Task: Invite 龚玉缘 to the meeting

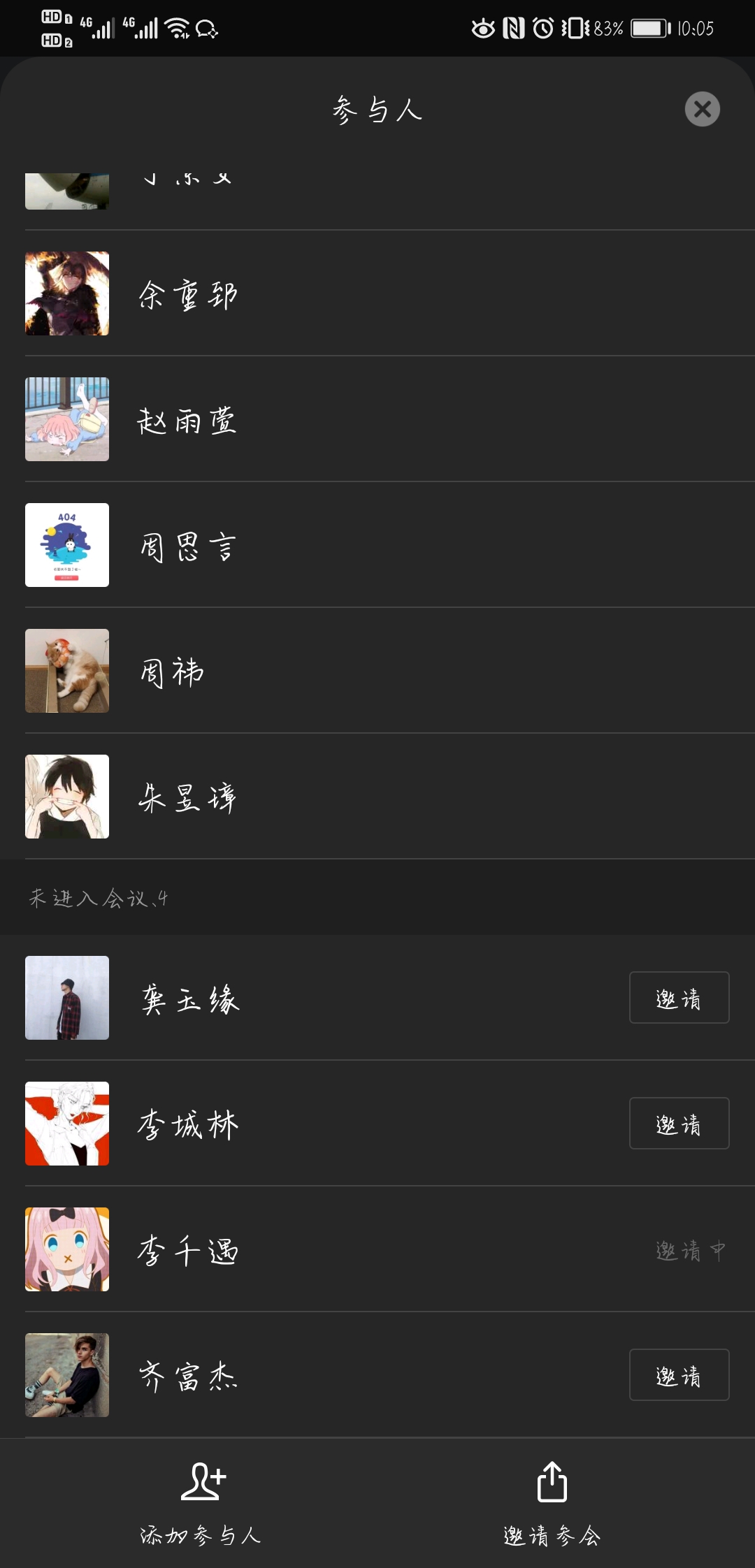Action: (x=678, y=998)
